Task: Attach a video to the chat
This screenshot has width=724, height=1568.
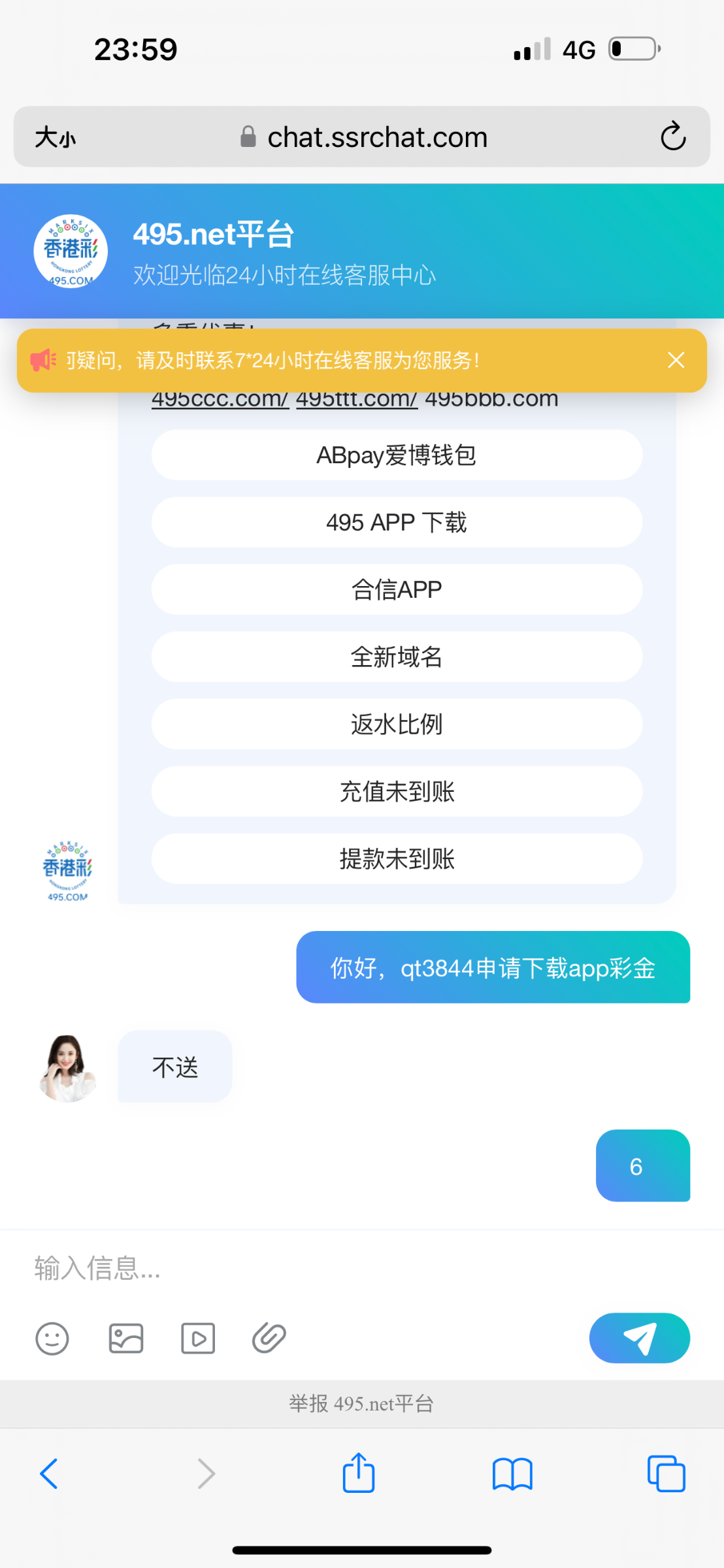Action: click(x=198, y=1339)
